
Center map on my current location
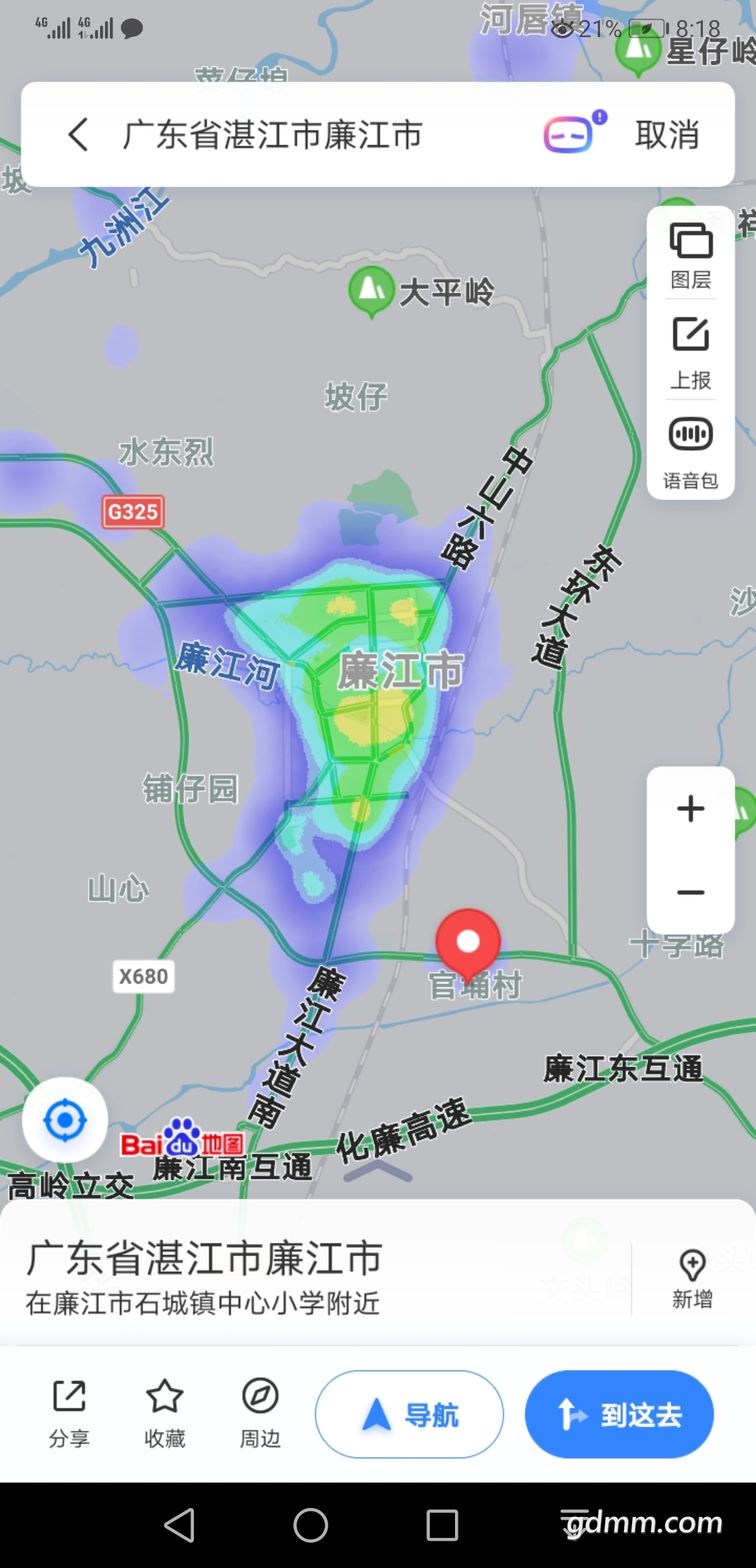pos(65,1120)
